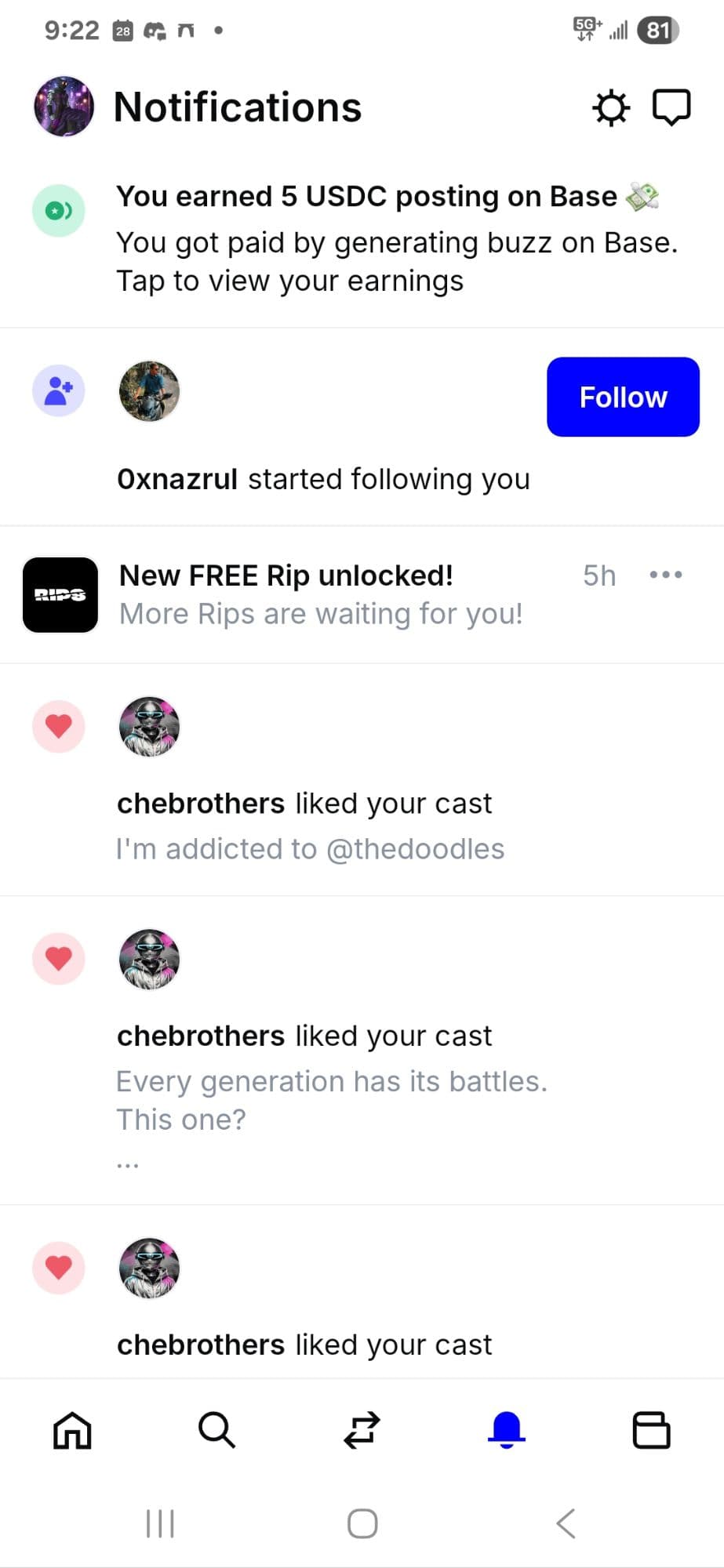The width and height of the screenshot is (724, 1568).
Task: Open the wallet icon in bottom navigation
Action: coord(651,1430)
